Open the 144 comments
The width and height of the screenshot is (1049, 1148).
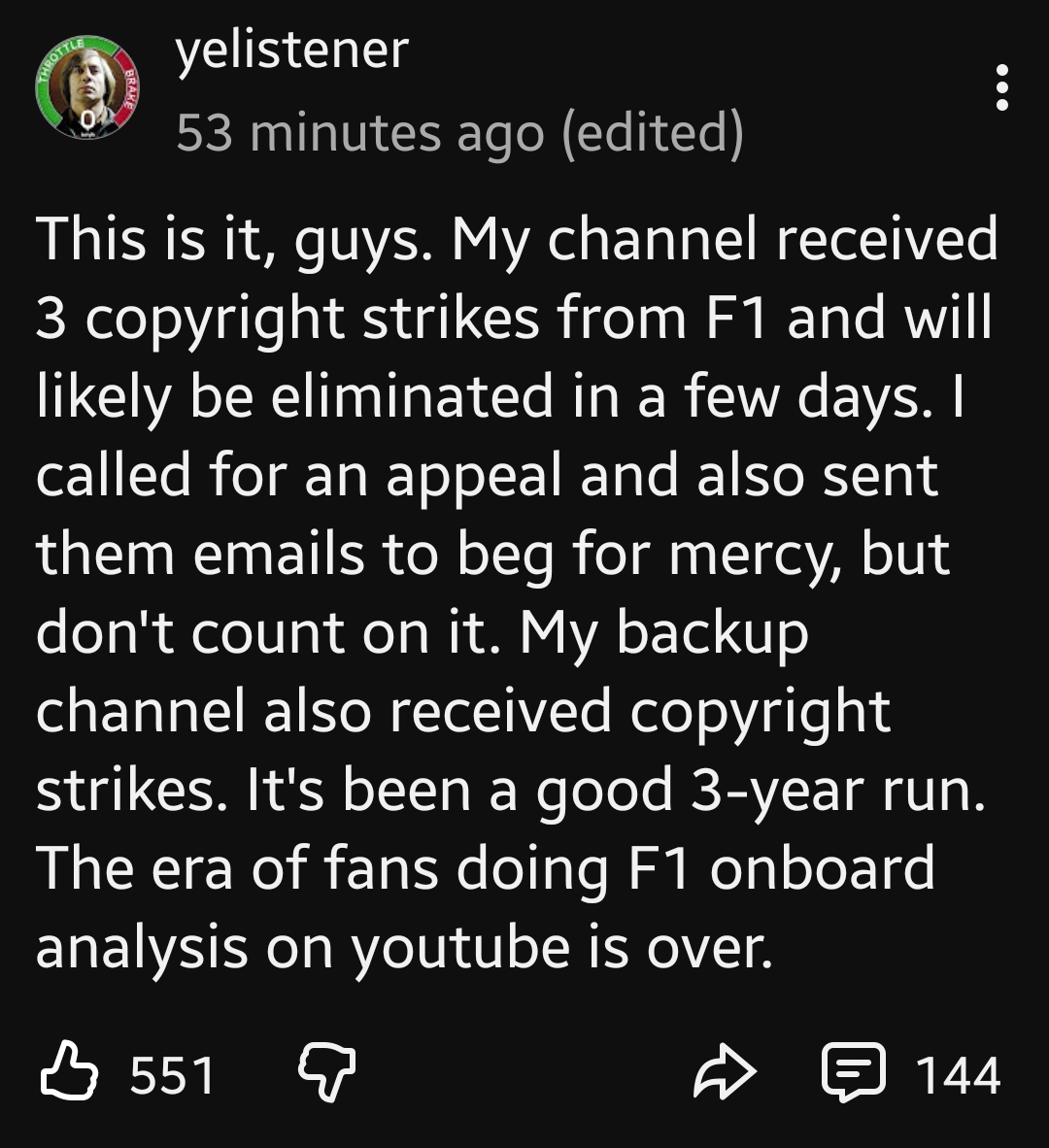[x=855, y=1073]
